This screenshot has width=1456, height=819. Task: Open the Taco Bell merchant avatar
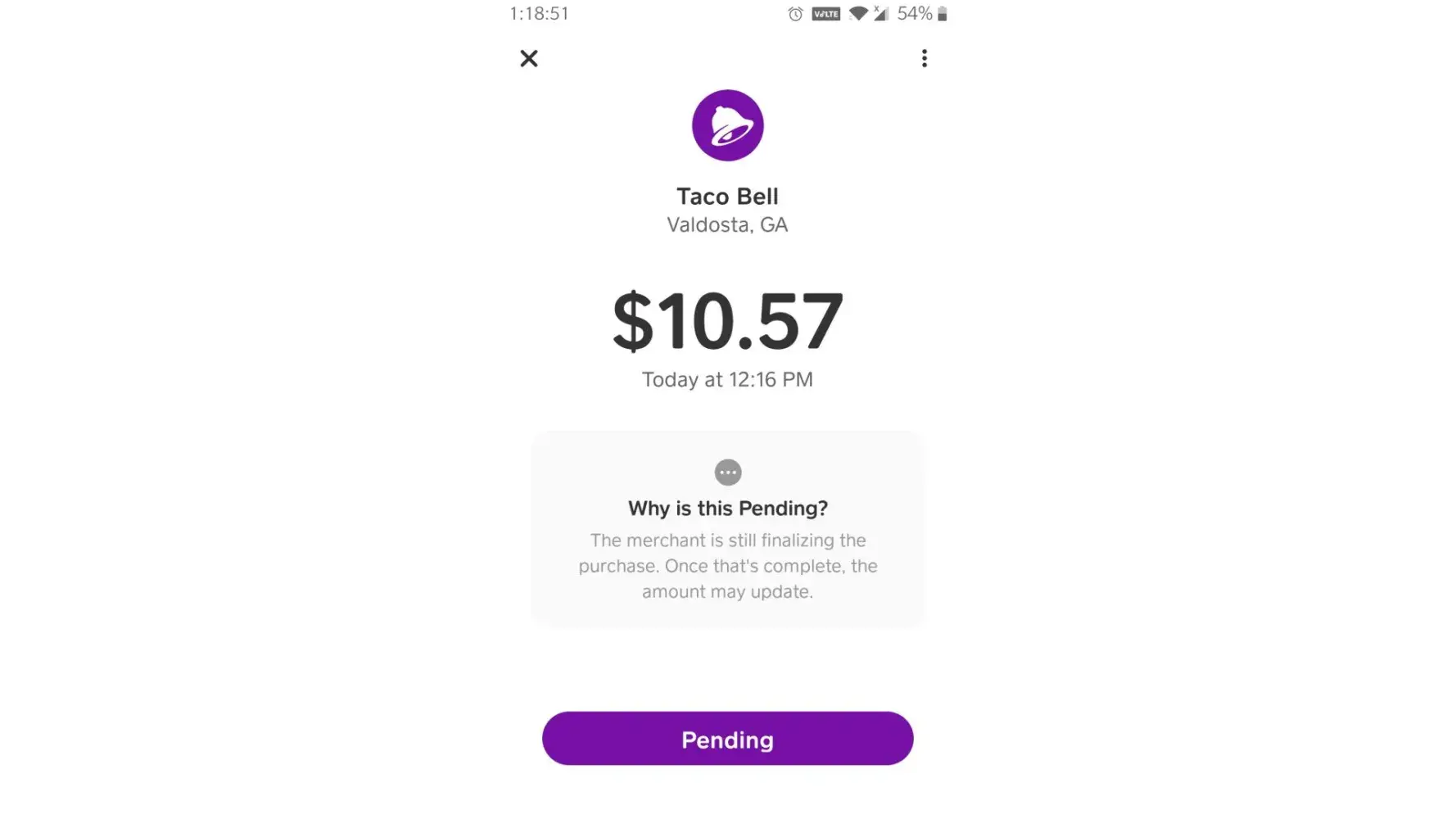coord(727,125)
